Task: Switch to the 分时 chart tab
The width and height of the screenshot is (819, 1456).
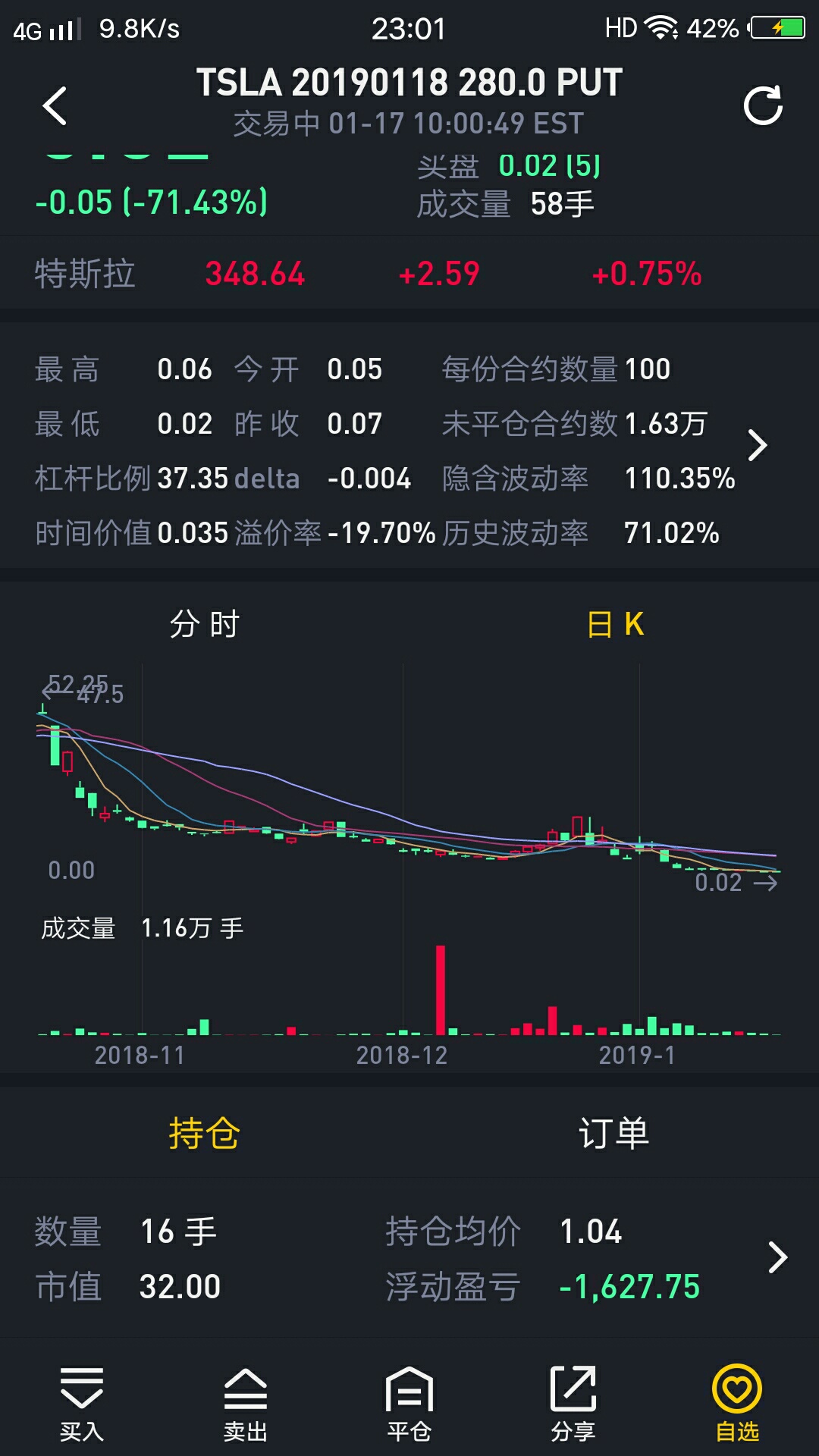Action: tap(205, 624)
